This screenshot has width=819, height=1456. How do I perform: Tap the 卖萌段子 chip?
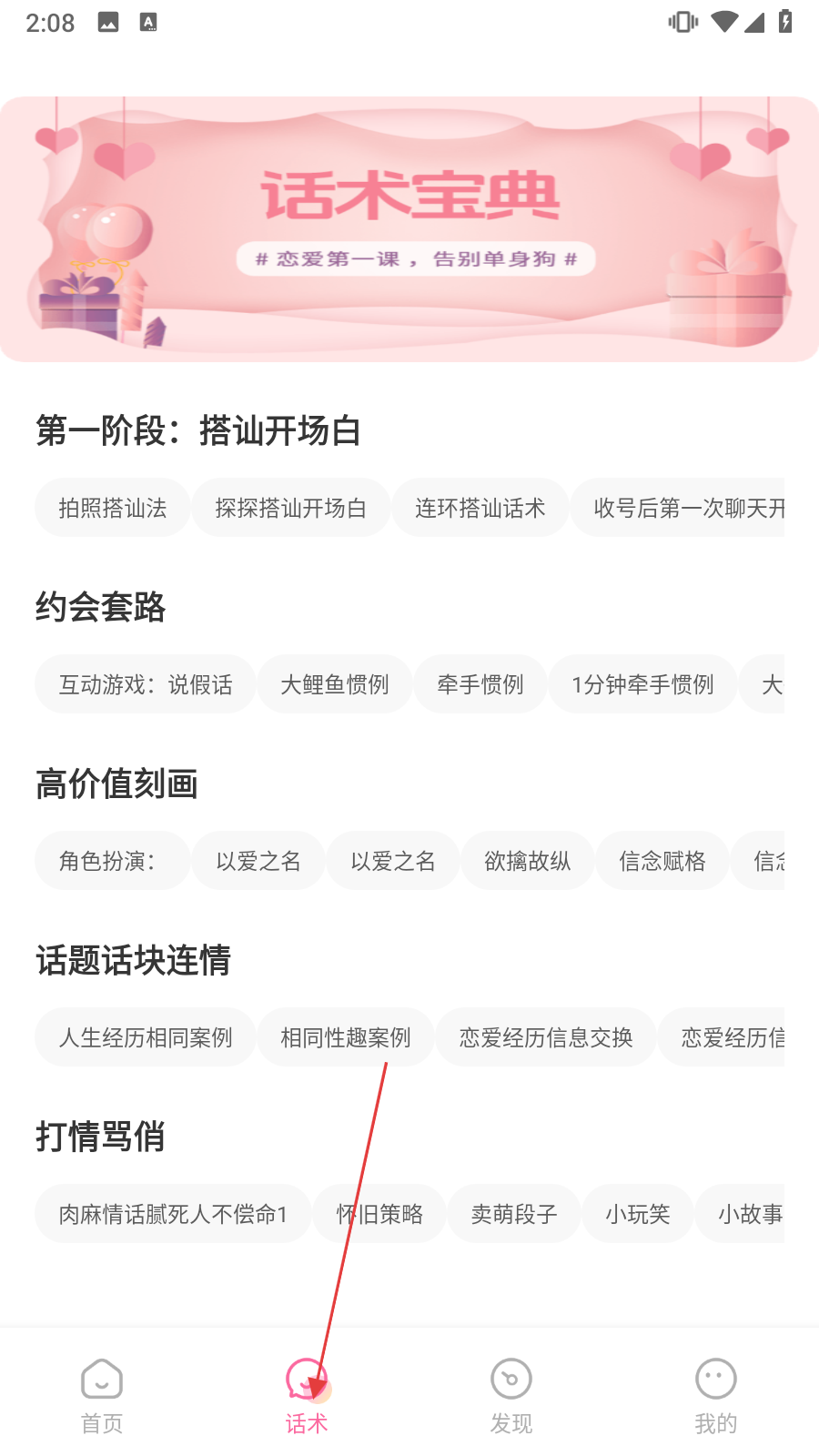coord(513,1214)
